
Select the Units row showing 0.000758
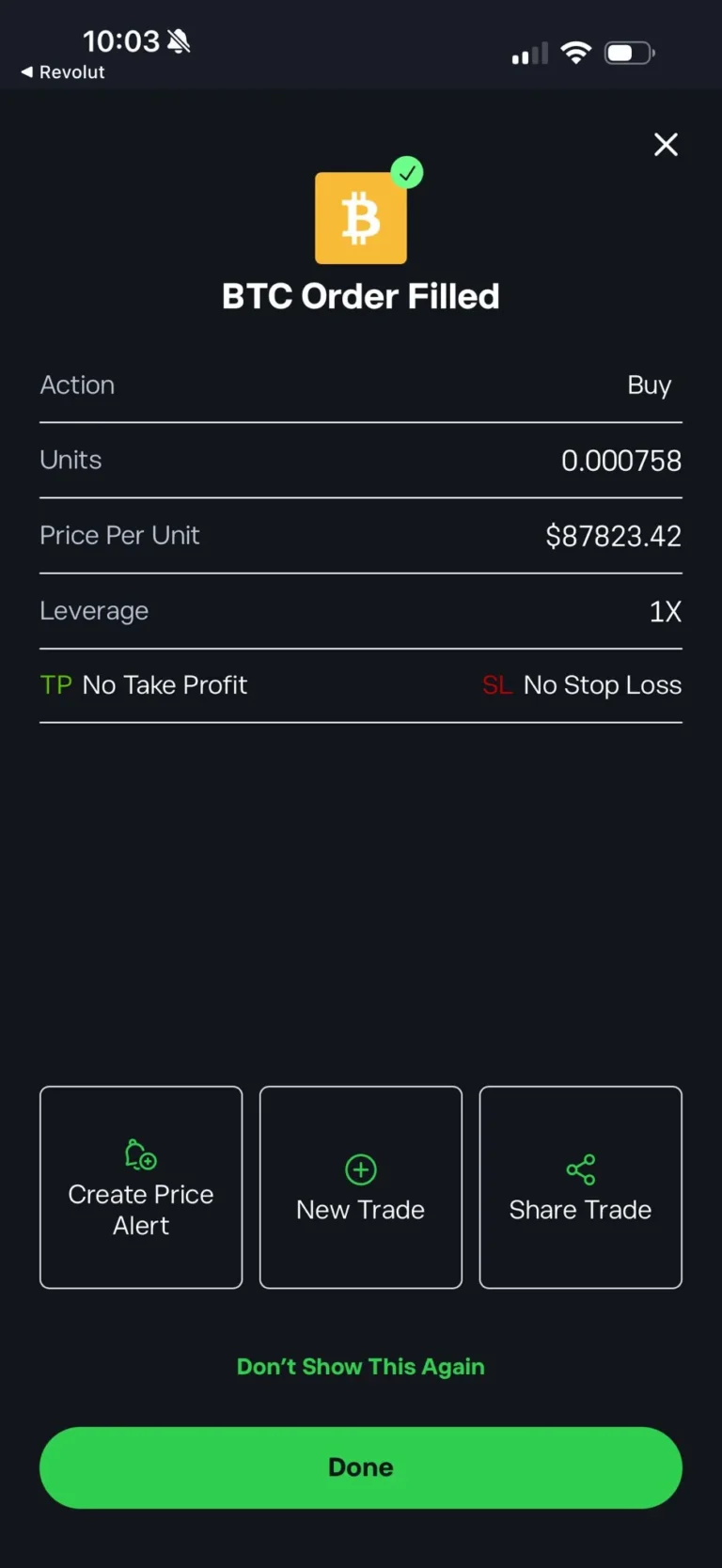(x=360, y=460)
